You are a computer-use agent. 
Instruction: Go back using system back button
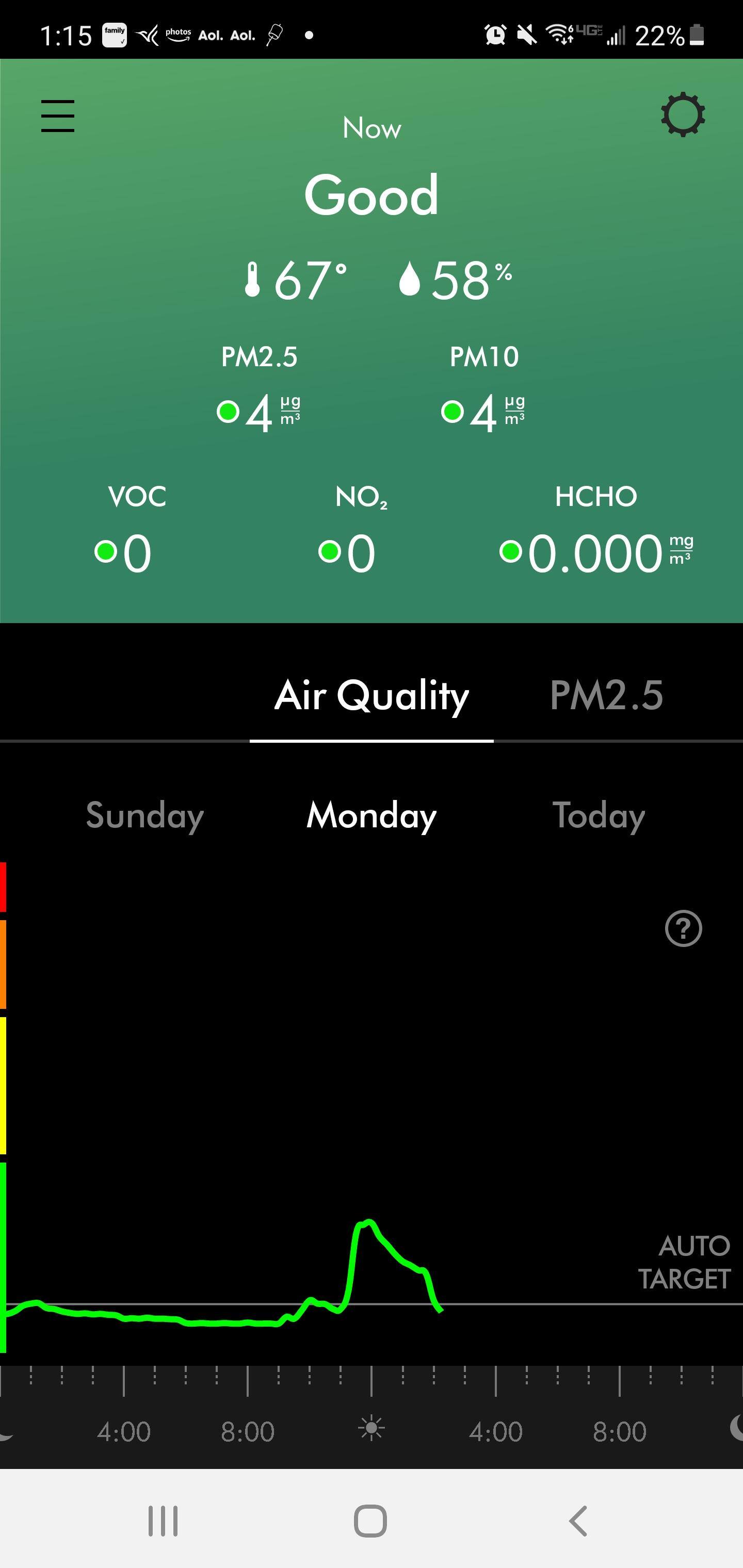click(578, 1521)
